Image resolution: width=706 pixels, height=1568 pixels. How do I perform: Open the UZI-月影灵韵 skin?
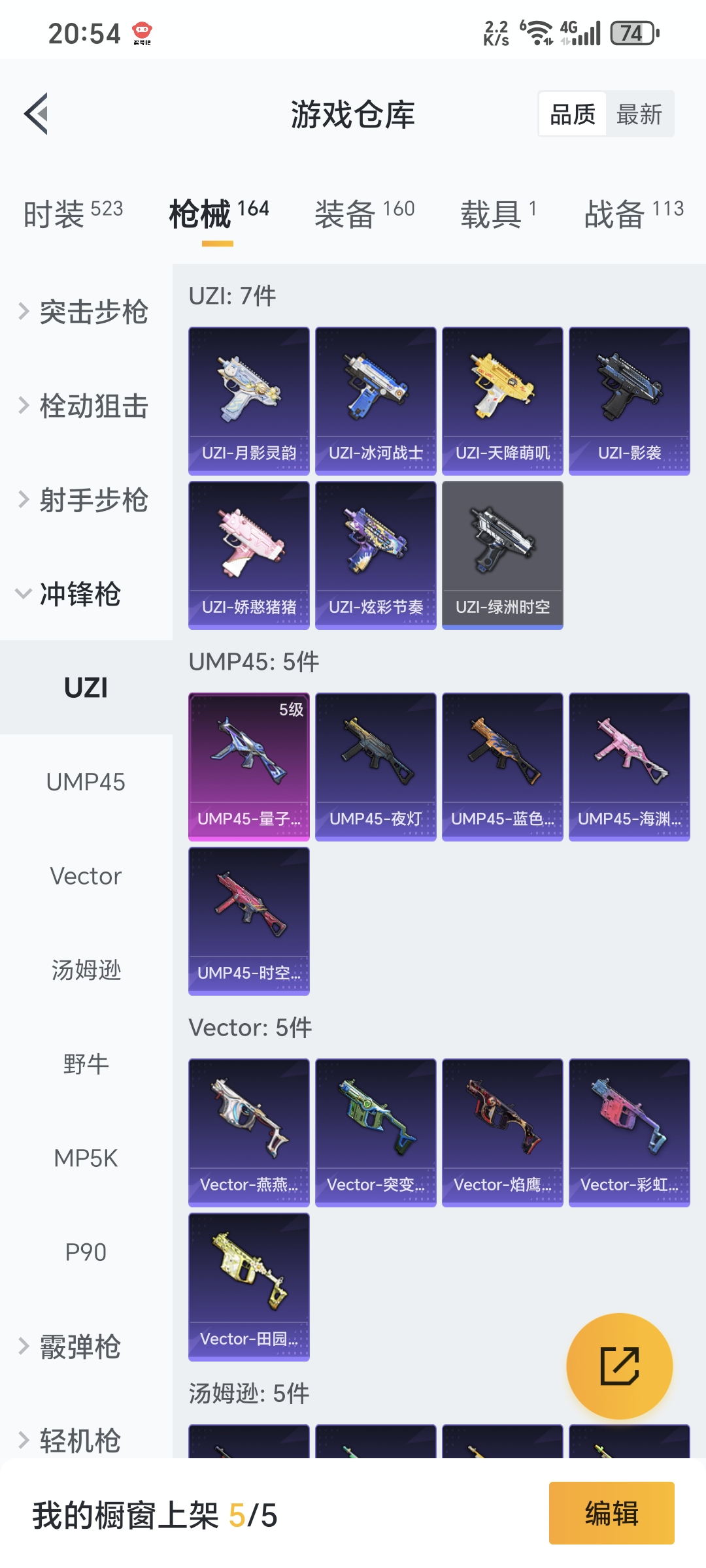pos(248,400)
